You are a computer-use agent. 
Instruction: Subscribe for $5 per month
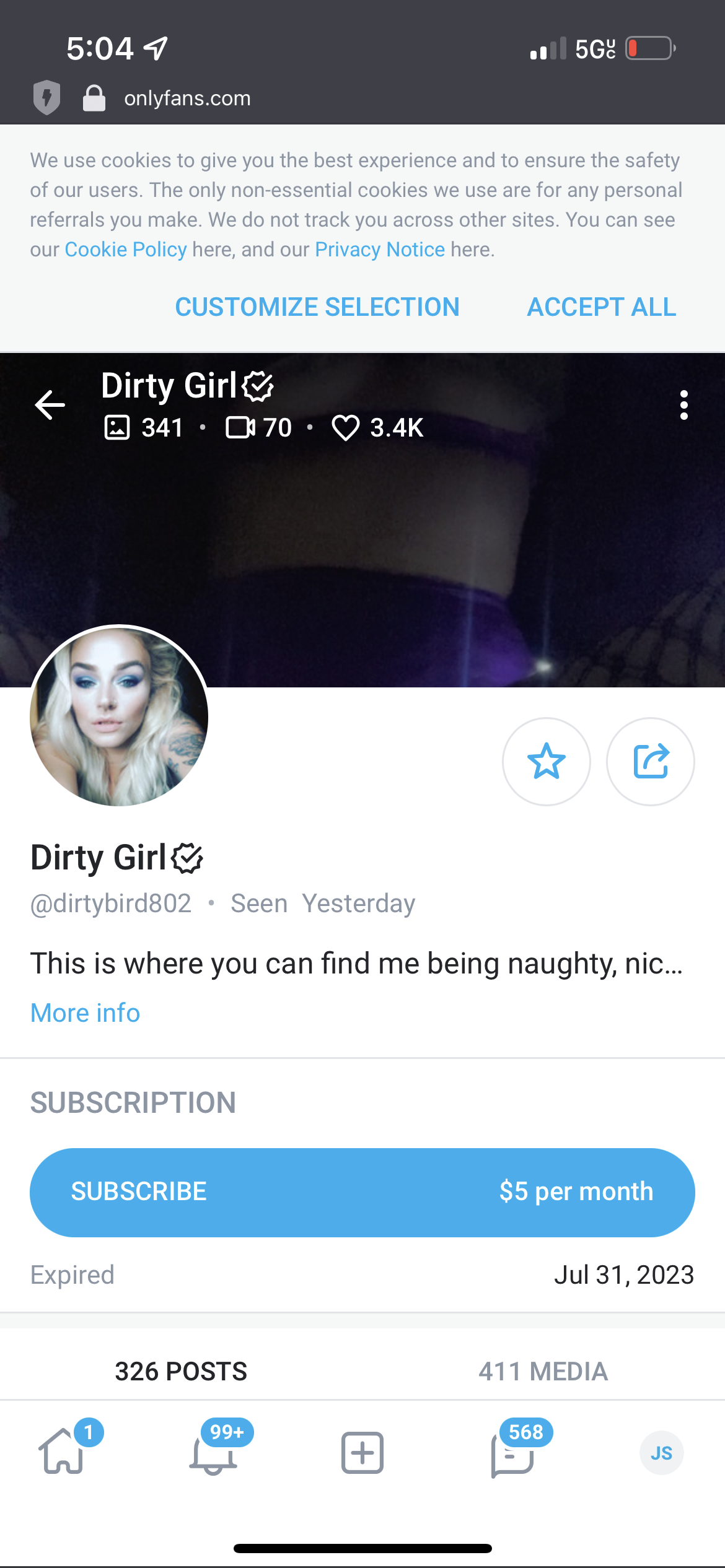(x=362, y=1192)
